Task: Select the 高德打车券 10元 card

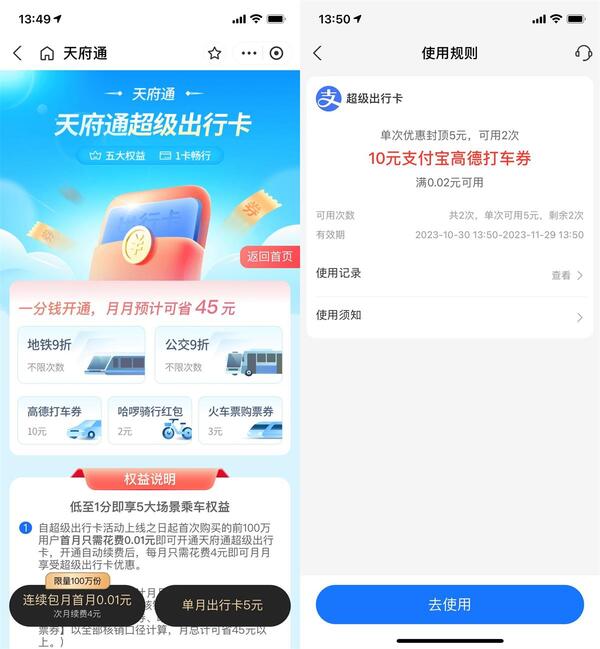Action: (x=60, y=419)
